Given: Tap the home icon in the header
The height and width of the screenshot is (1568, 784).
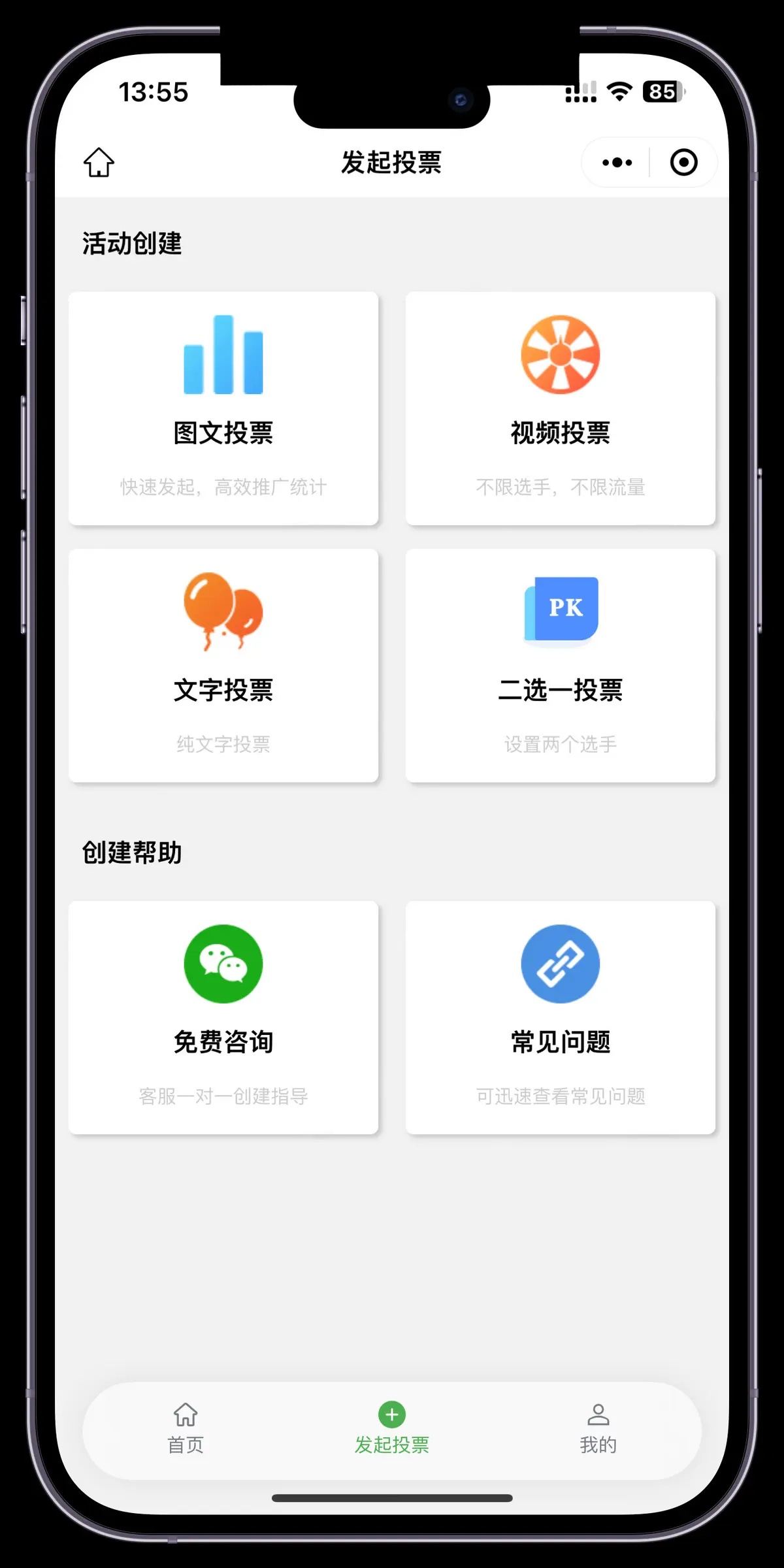Looking at the screenshot, I should point(99,162).
